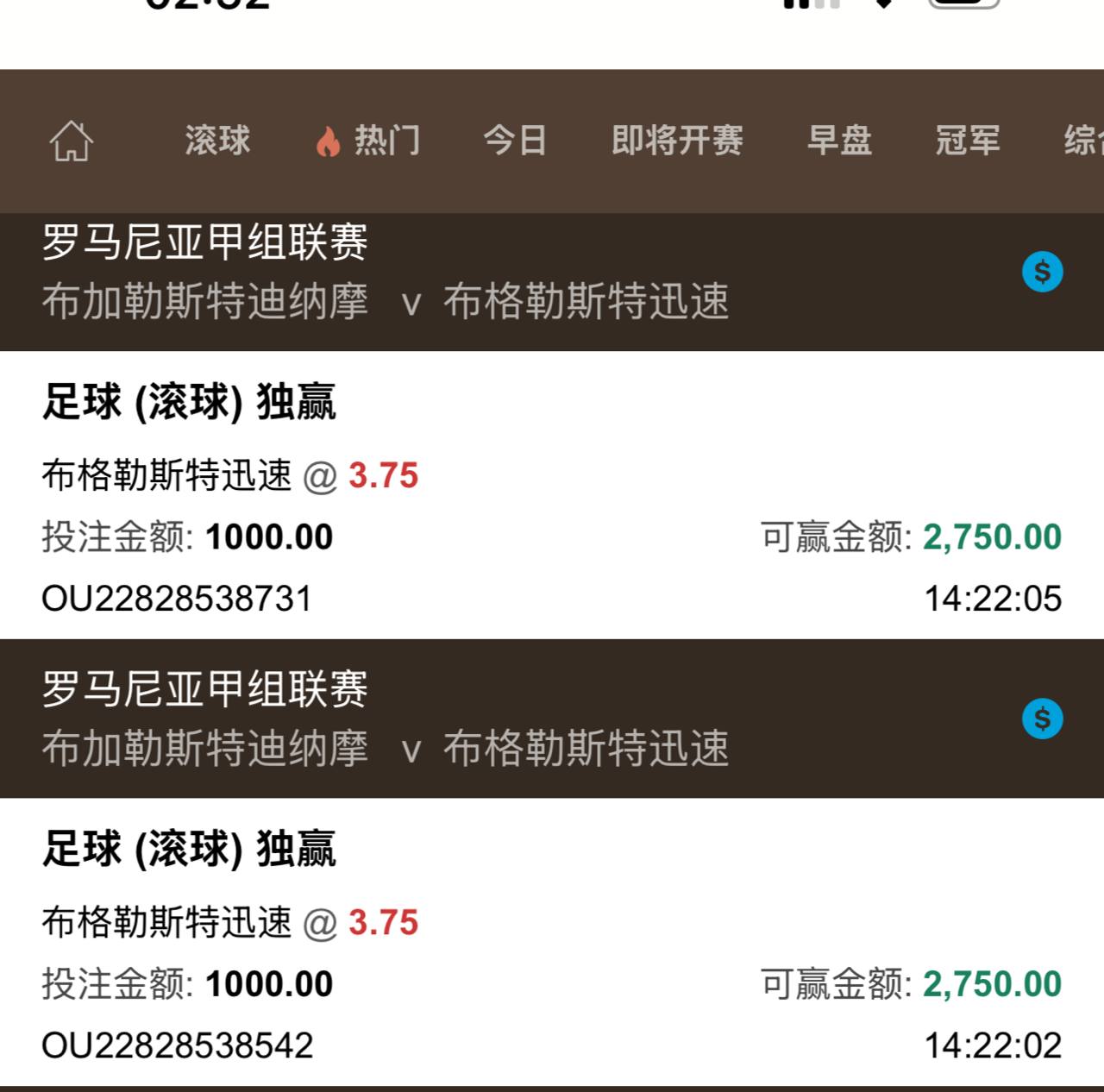
Task: Switch to 即将开赛 tab
Action: 677,141
